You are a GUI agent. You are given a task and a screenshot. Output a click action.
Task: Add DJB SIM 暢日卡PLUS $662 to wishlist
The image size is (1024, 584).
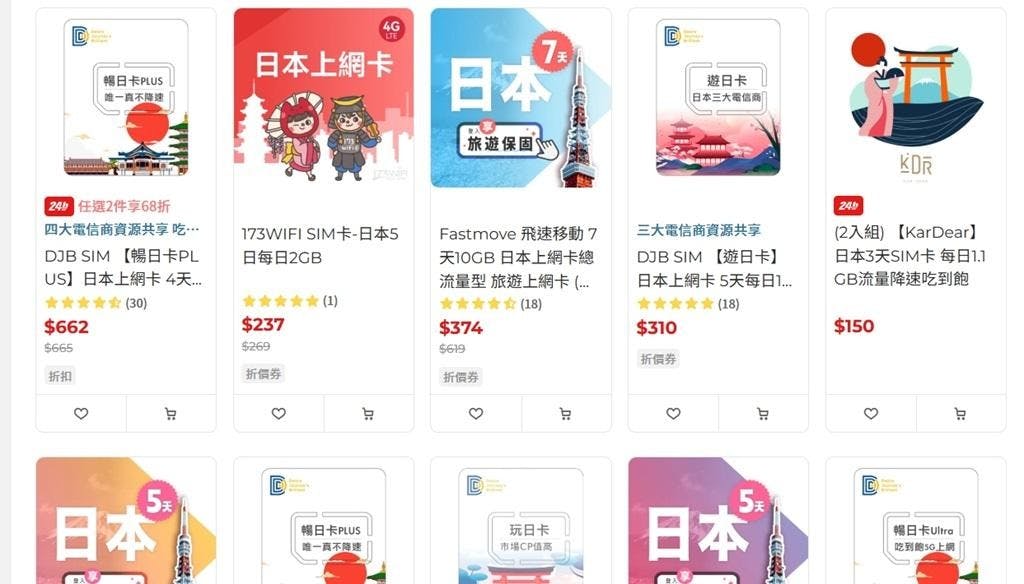(81, 413)
